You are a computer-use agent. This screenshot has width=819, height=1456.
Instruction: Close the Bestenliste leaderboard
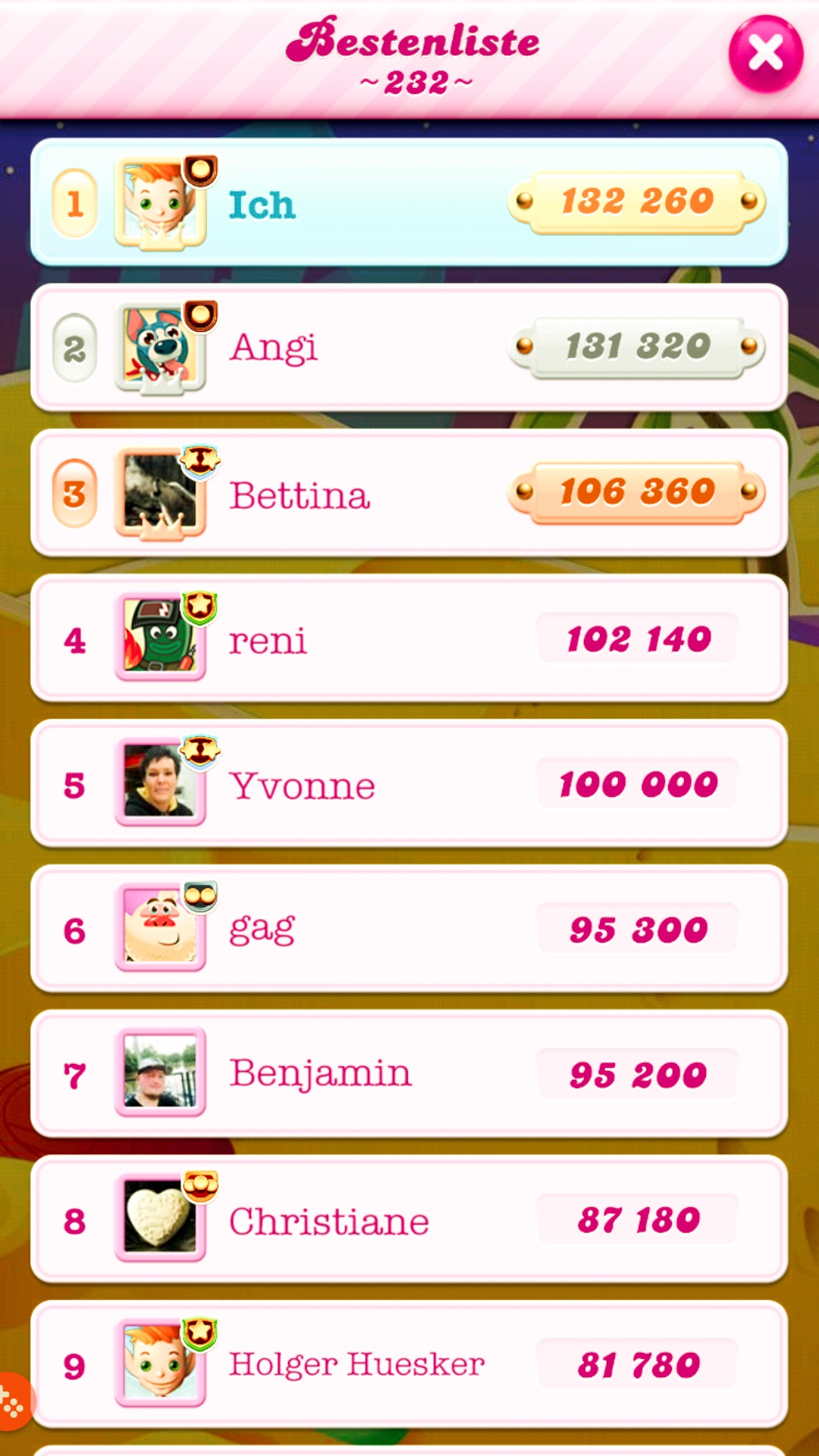765,55
